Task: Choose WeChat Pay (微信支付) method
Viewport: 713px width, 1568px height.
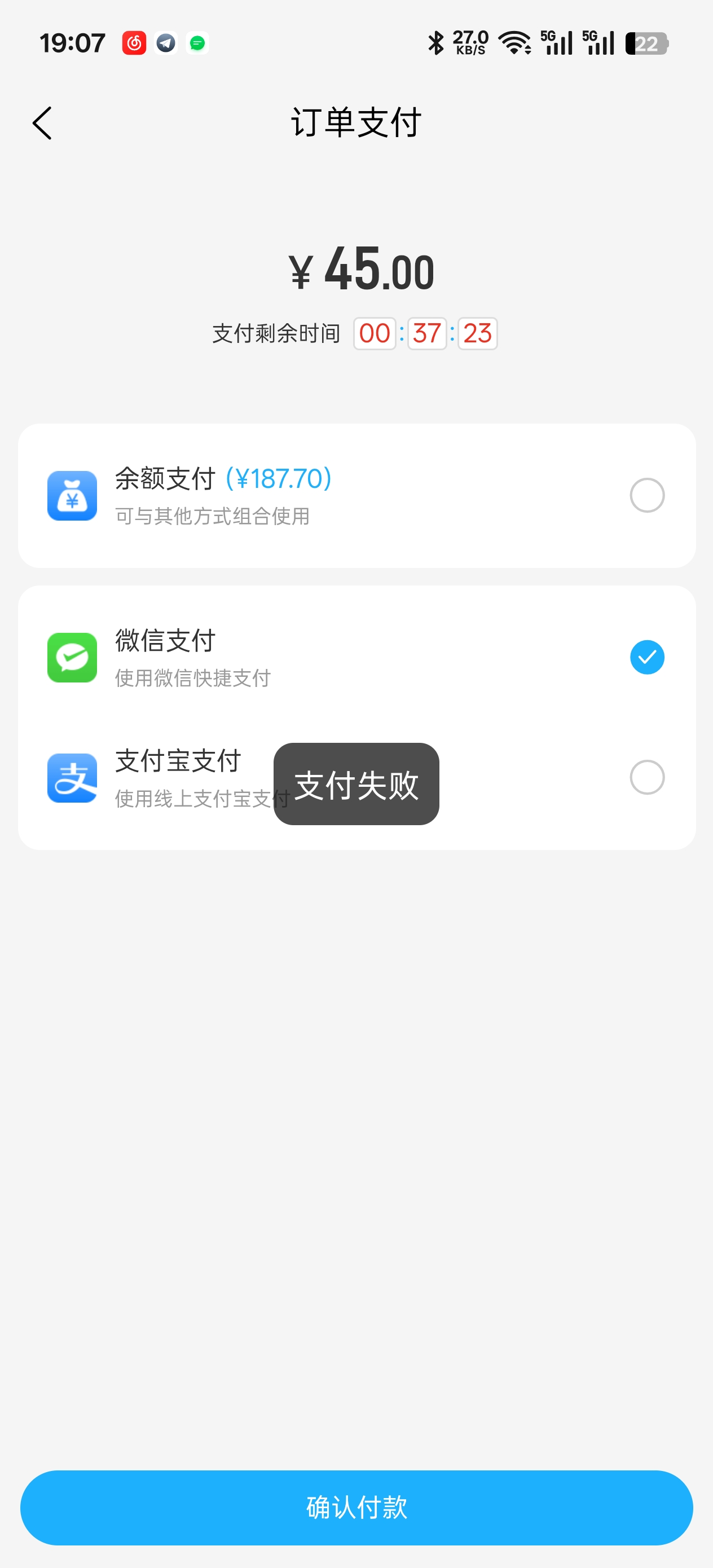Action: pyautogui.click(x=646, y=658)
